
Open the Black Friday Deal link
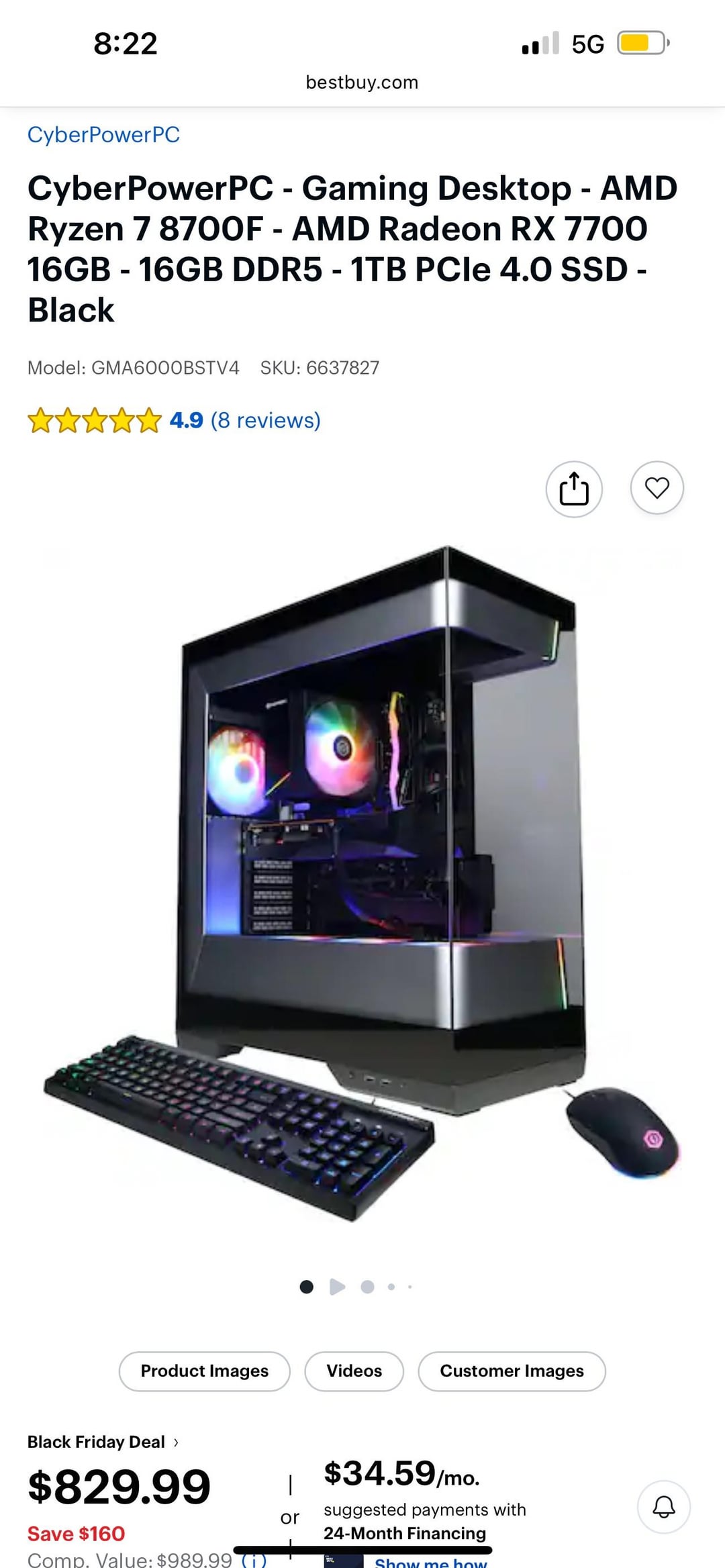click(x=103, y=1442)
